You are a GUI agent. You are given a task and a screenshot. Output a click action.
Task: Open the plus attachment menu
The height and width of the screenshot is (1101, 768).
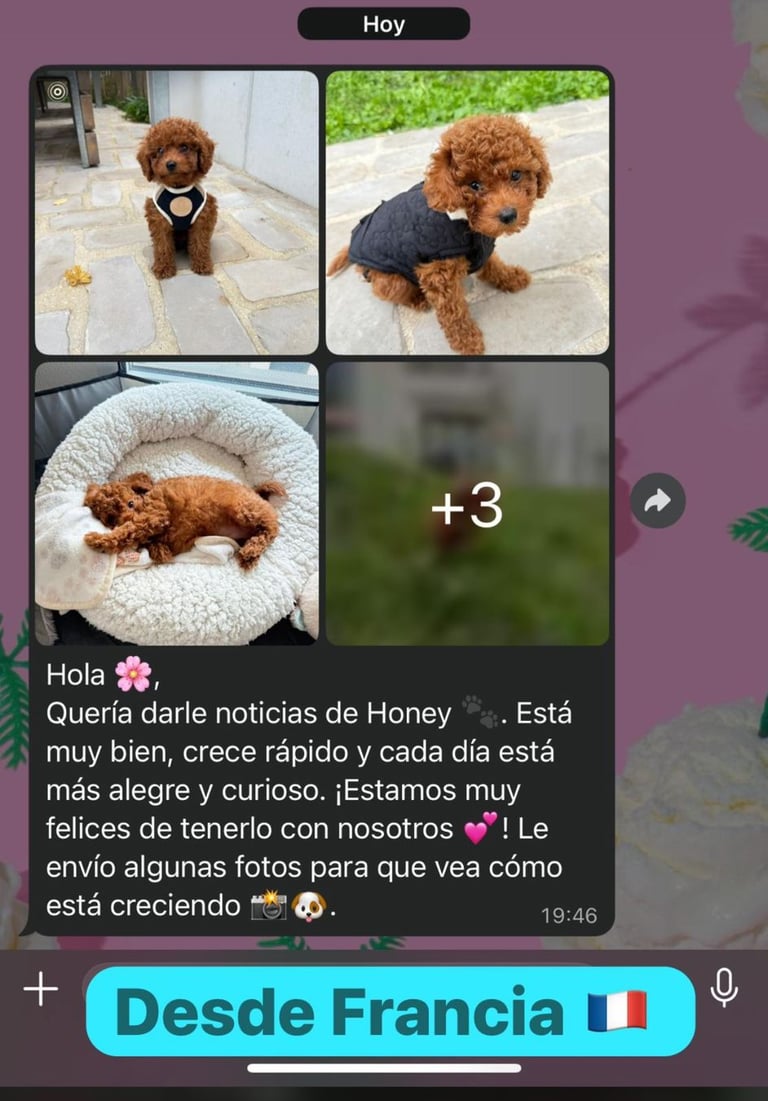41,990
